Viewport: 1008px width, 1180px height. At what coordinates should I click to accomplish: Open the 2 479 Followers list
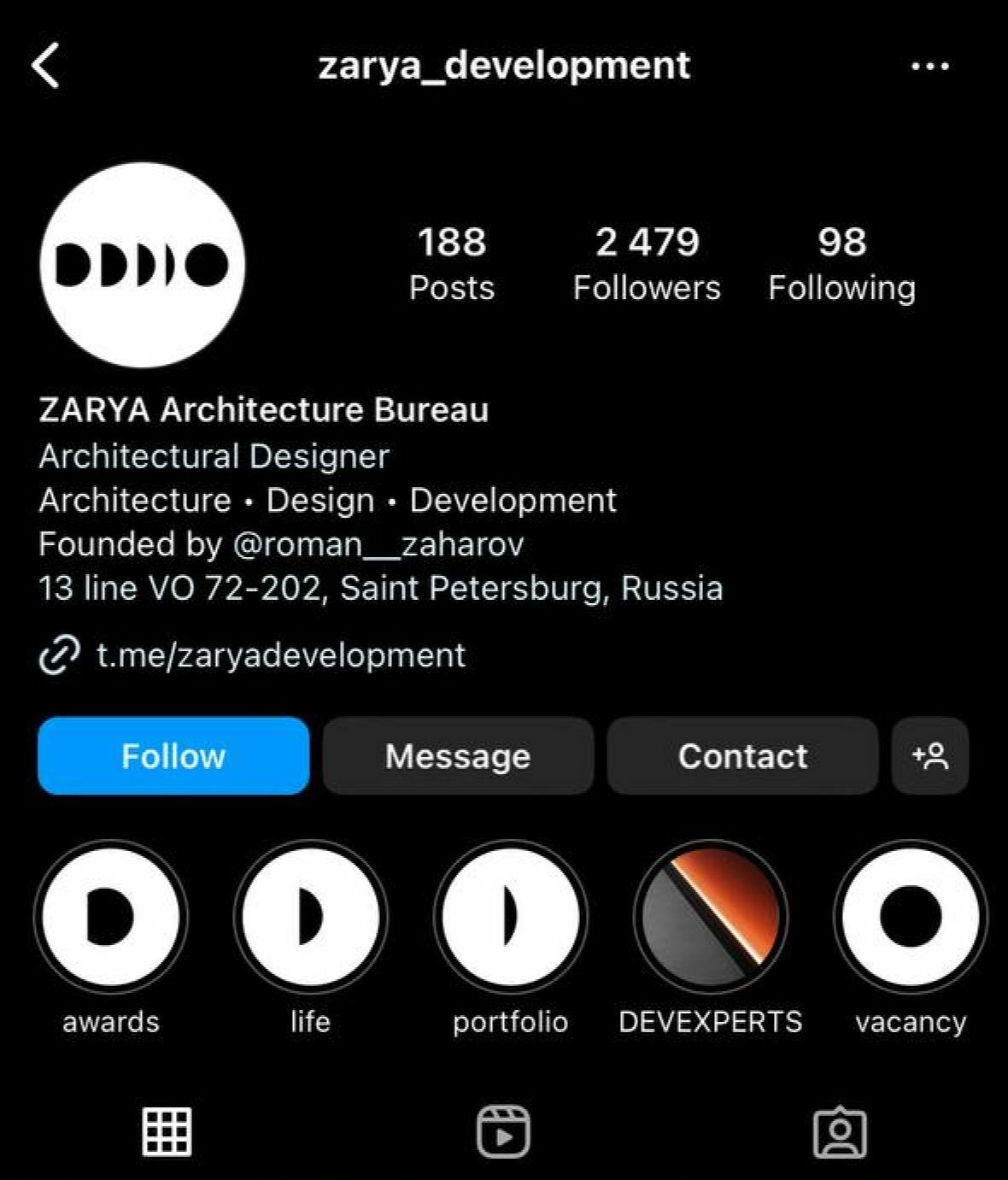coord(647,263)
